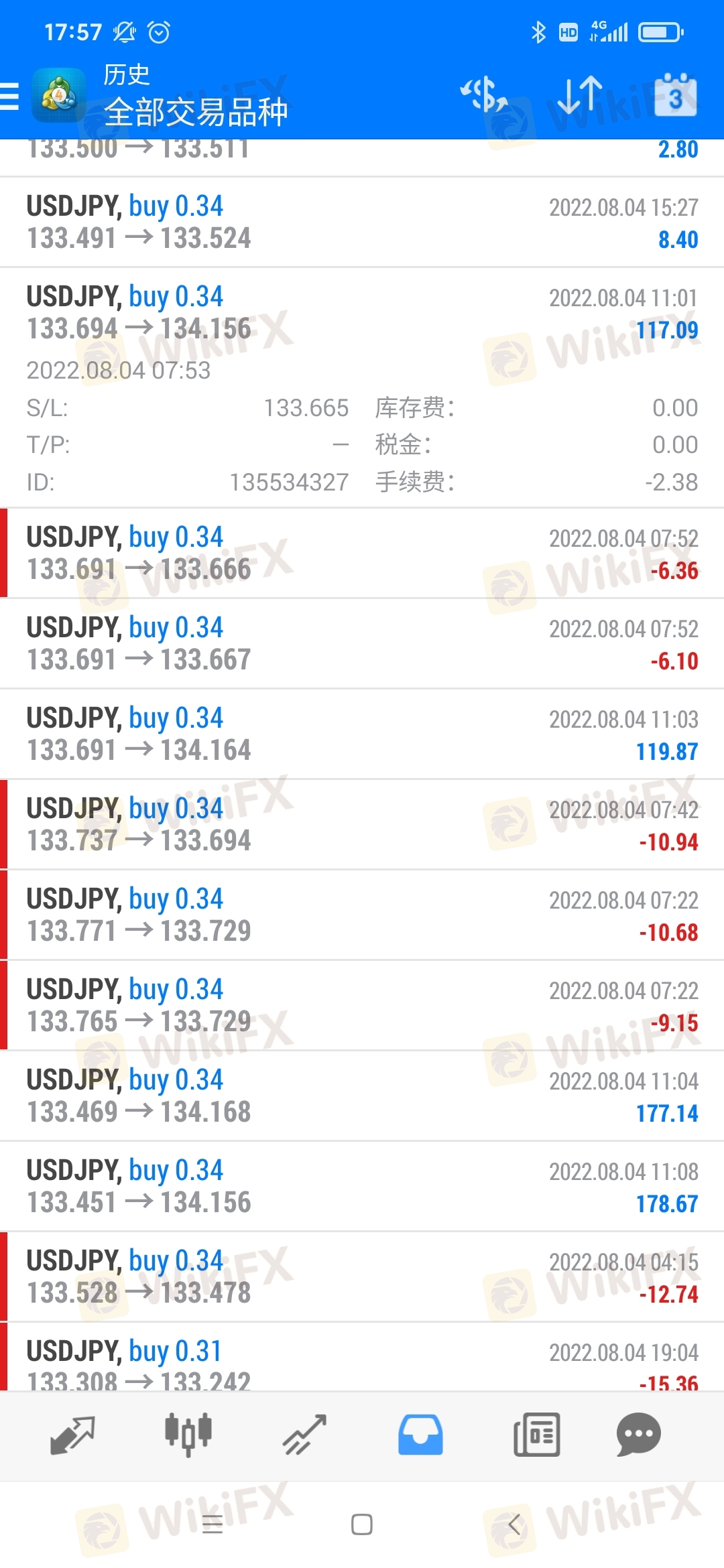The image size is (724, 1568).
Task: Expand the trade with loss -12.74
Action: [362, 1277]
